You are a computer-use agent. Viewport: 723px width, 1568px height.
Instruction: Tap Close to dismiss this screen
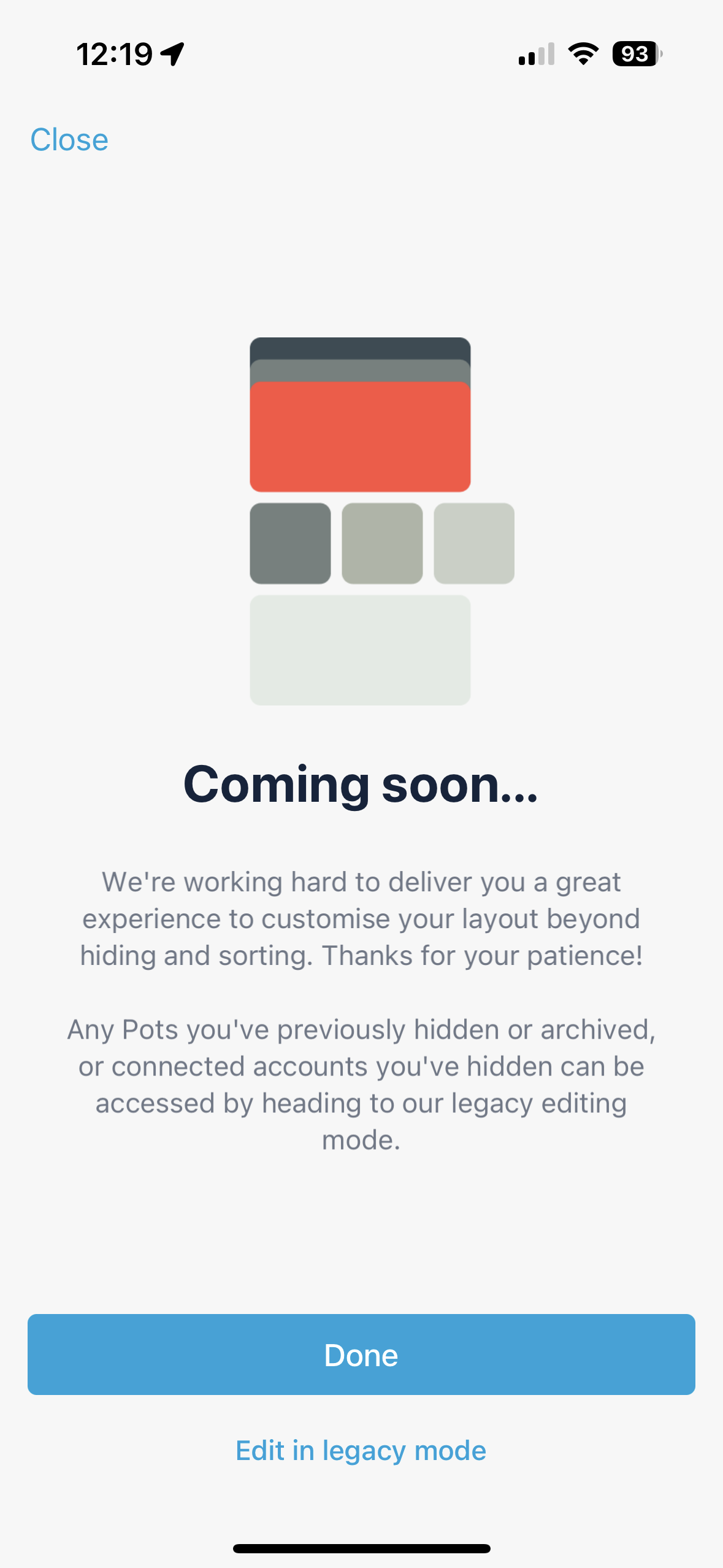(69, 140)
